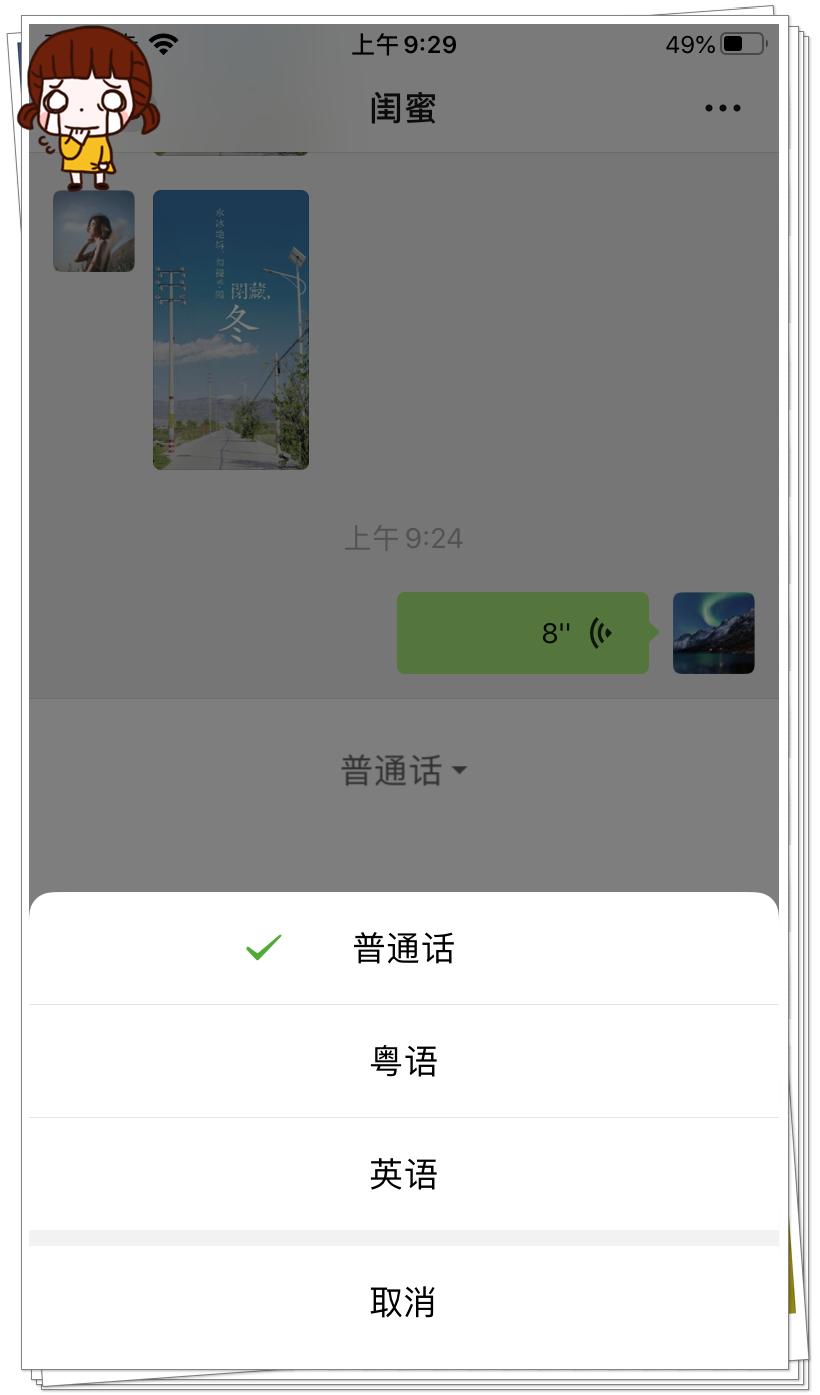Open the winter road video thumbnail

[230, 328]
